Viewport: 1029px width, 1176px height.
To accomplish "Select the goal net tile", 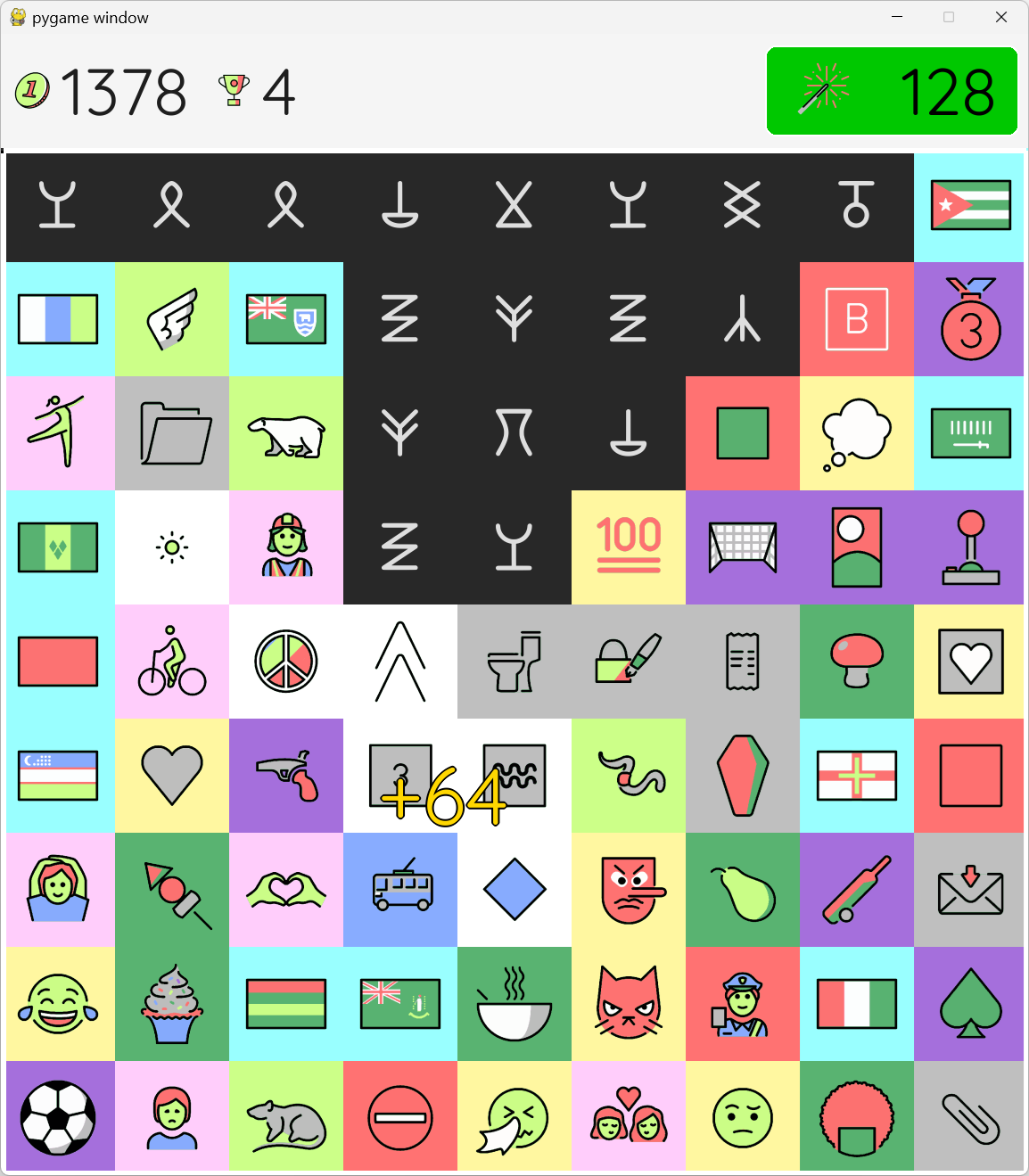I will (x=743, y=547).
